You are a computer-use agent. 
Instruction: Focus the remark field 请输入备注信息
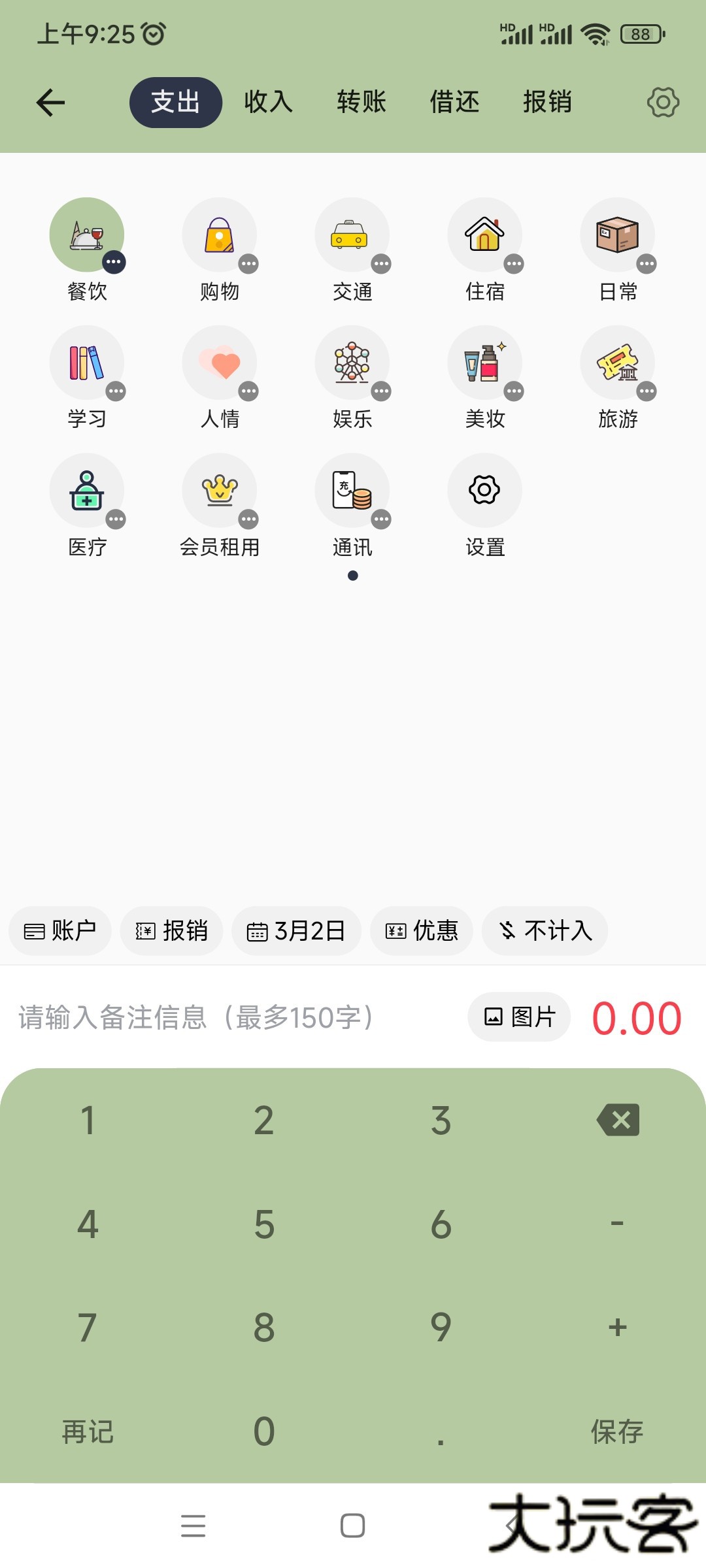196,1017
